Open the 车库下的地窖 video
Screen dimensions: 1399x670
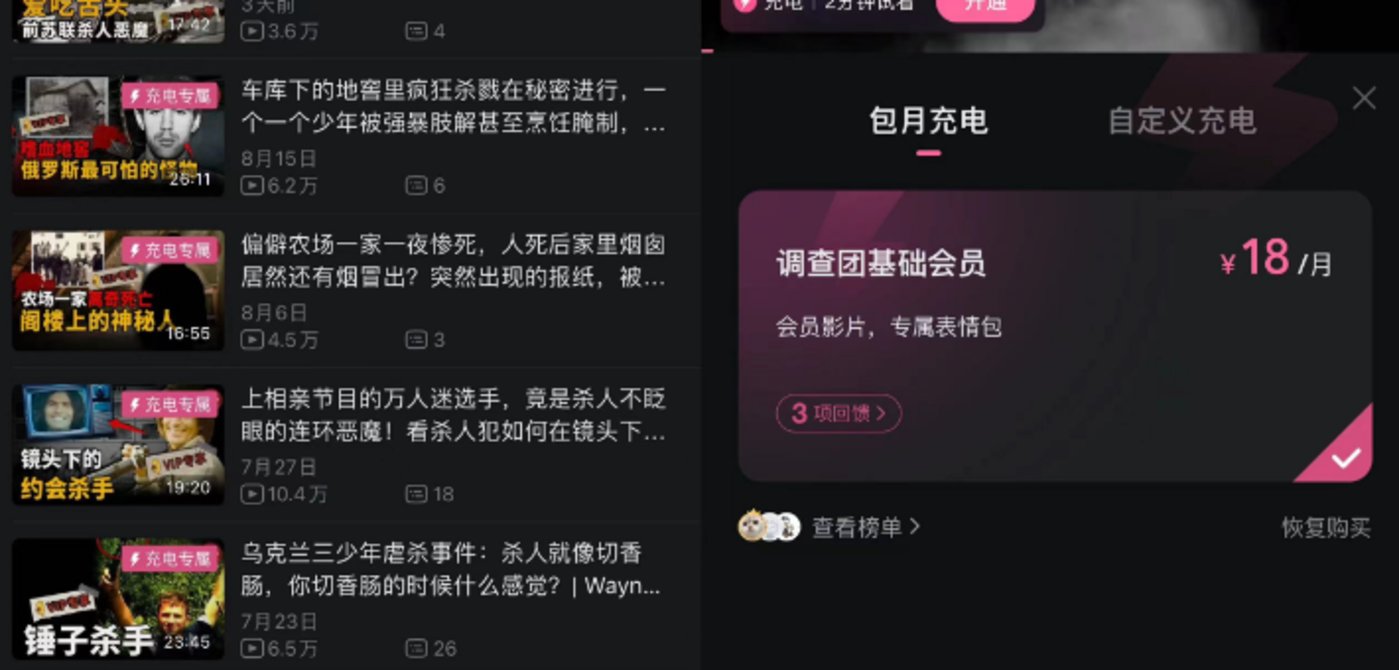453,108
